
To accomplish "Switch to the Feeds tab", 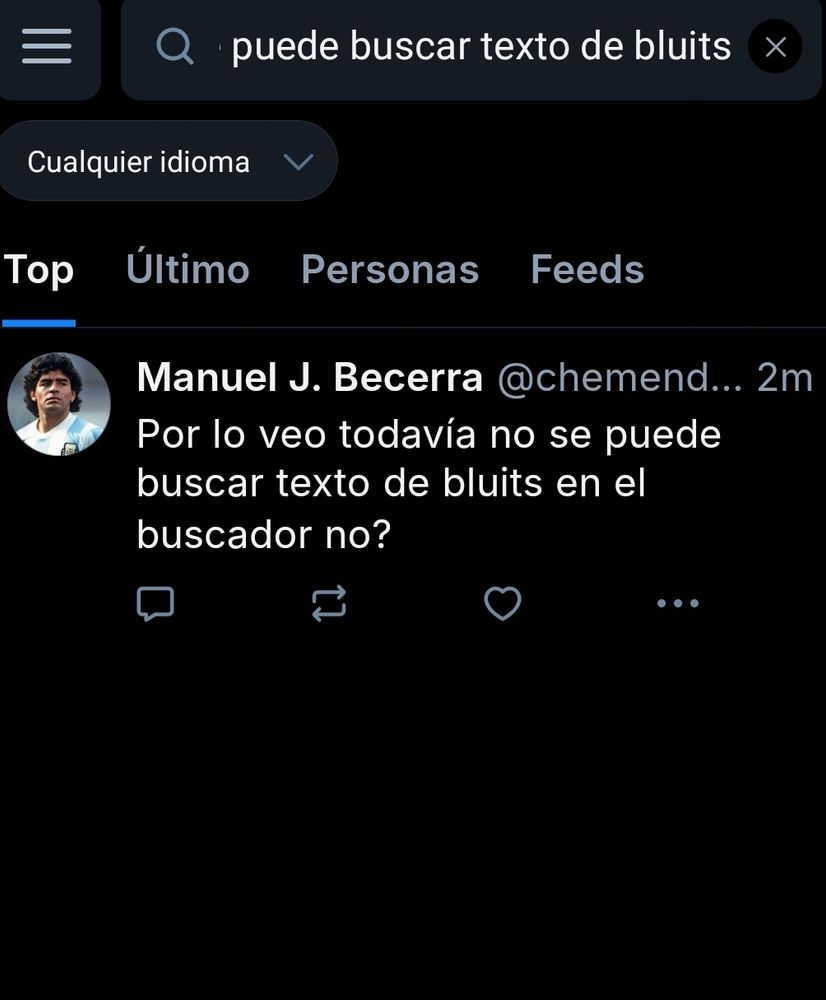I will (587, 270).
